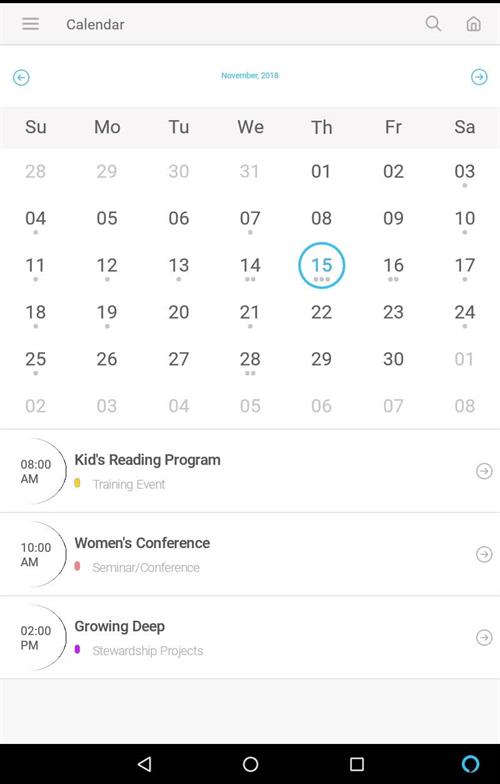Open the Kid's Reading Program event
This screenshot has width=500, height=784.
(x=250, y=471)
